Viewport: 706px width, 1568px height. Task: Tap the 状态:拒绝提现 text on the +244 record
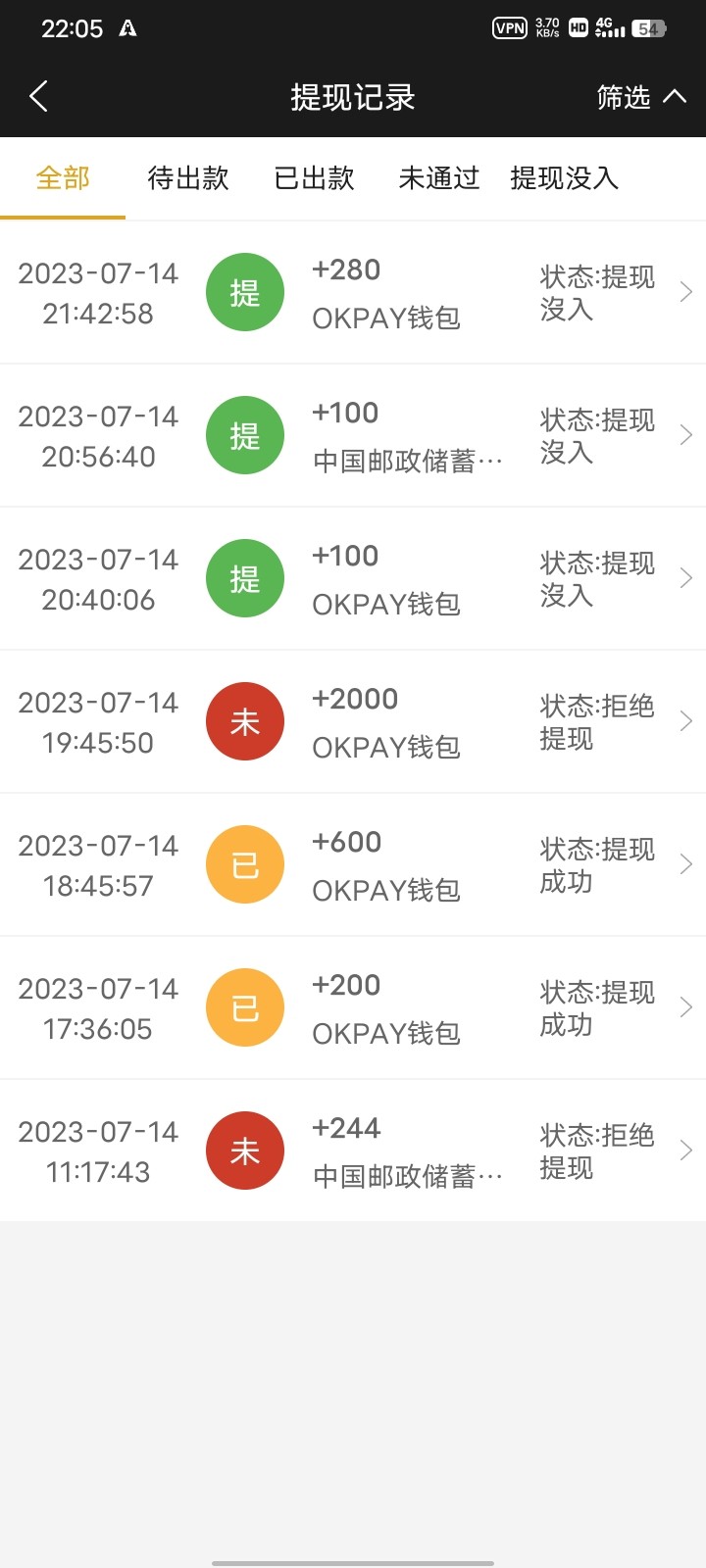[x=595, y=1151]
